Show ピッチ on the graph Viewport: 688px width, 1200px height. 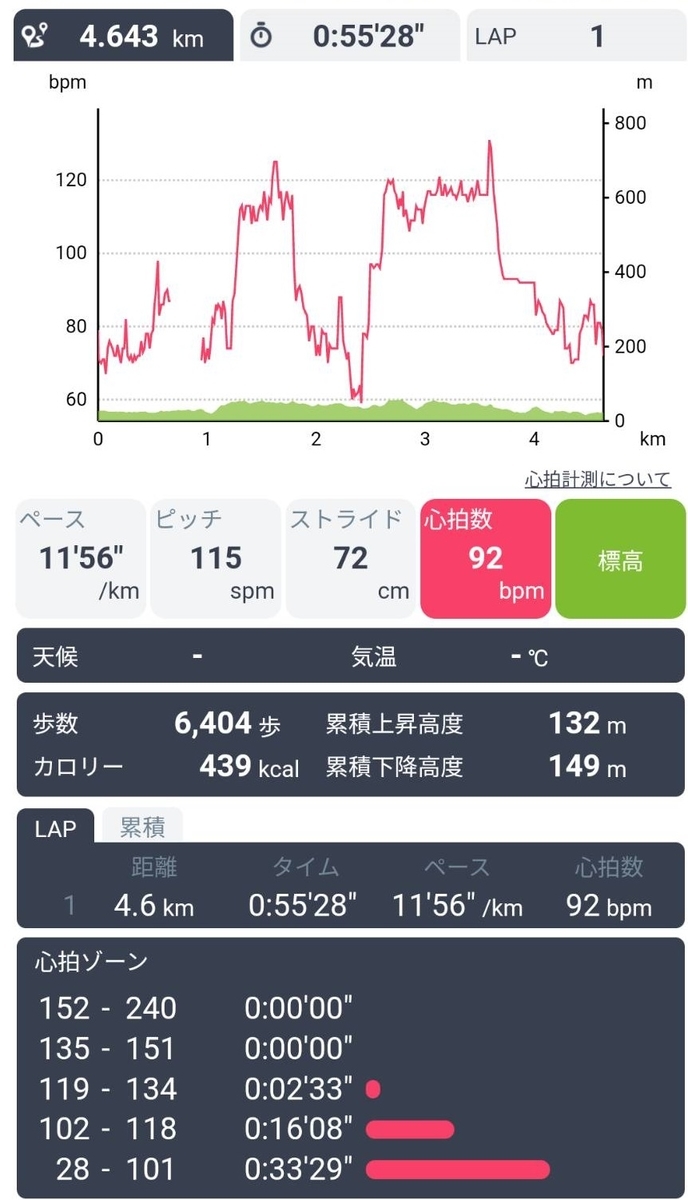point(216,558)
